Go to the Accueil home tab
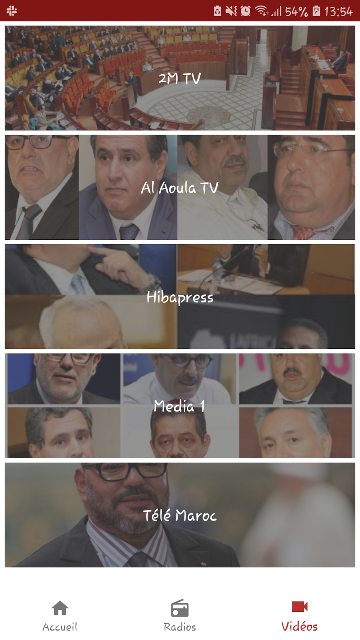This screenshot has width=360, height=640. (x=60, y=616)
